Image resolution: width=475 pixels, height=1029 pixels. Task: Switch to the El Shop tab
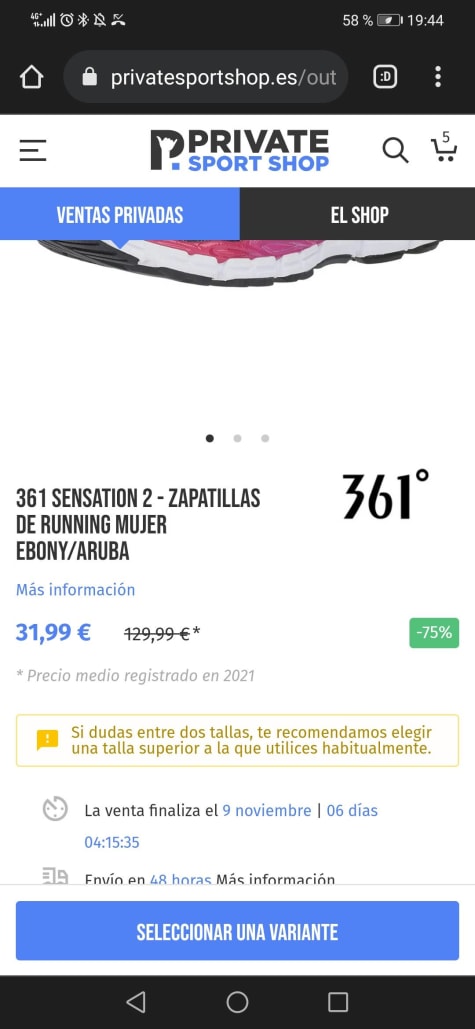[359, 214]
